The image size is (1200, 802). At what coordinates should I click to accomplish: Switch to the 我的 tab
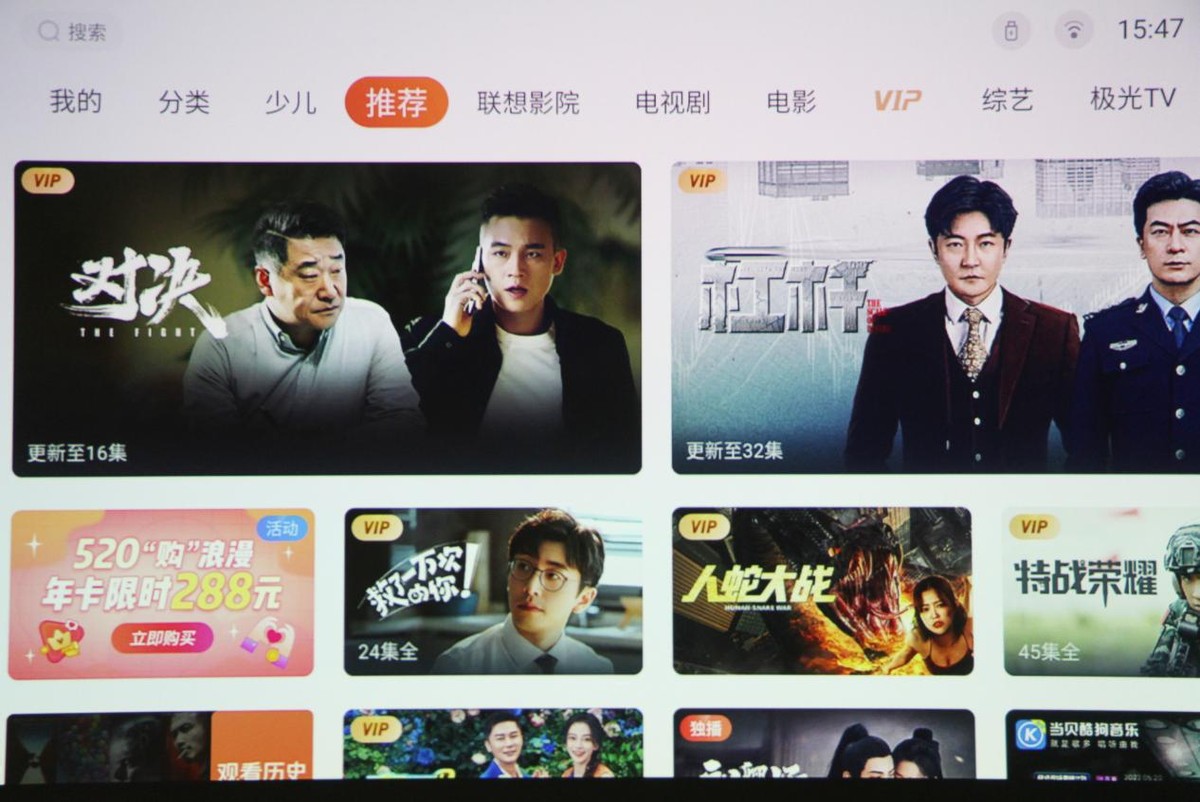coord(76,101)
